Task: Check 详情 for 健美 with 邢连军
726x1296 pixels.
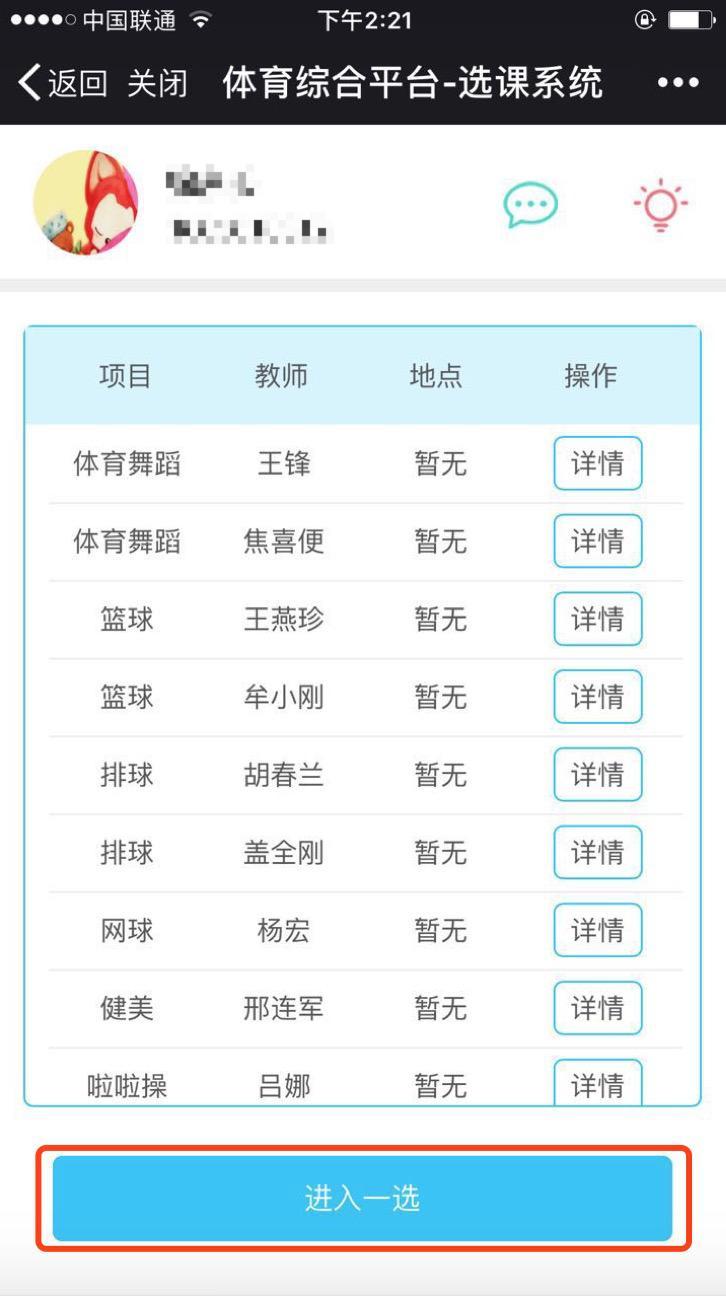Action: click(x=597, y=1007)
